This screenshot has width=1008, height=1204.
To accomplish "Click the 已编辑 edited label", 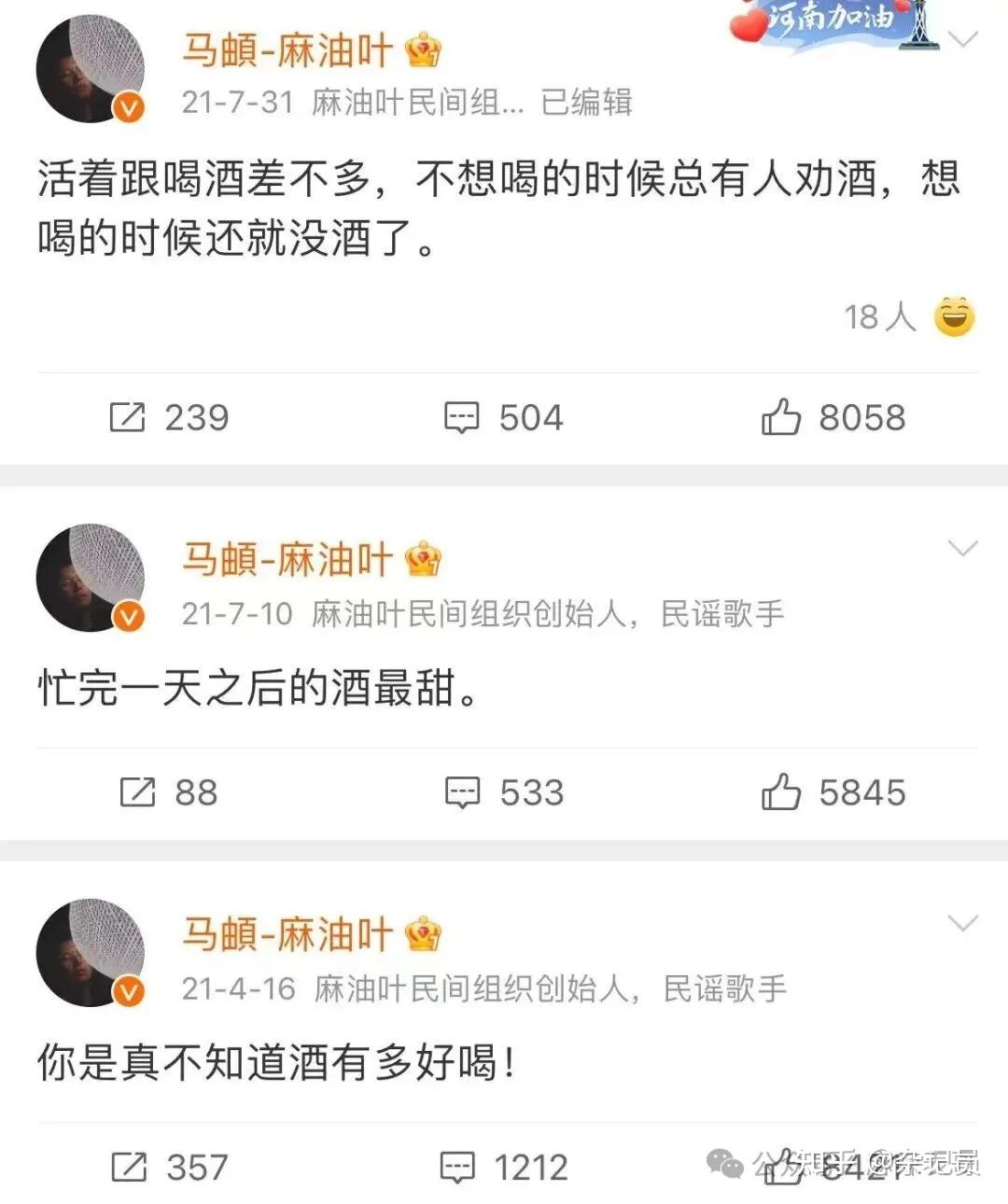I will click(588, 105).
